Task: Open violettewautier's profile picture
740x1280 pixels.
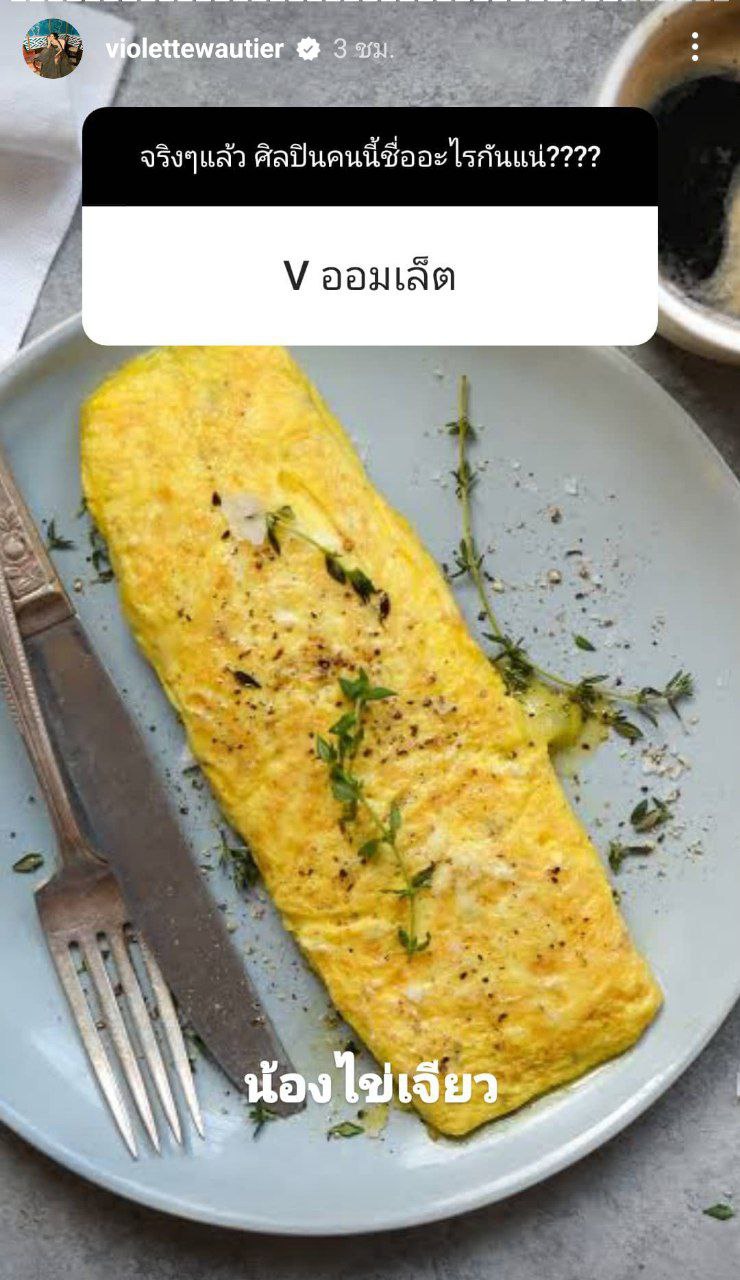Action: (x=52, y=48)
